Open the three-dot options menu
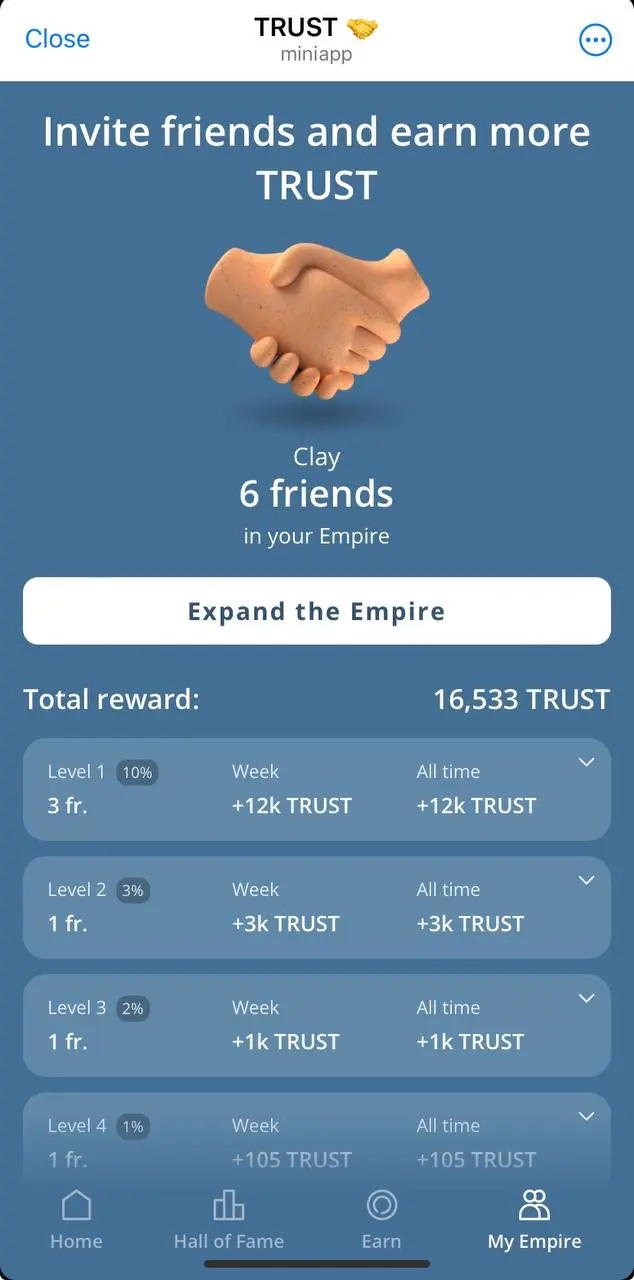The image size is (634, 1280). 595,40
